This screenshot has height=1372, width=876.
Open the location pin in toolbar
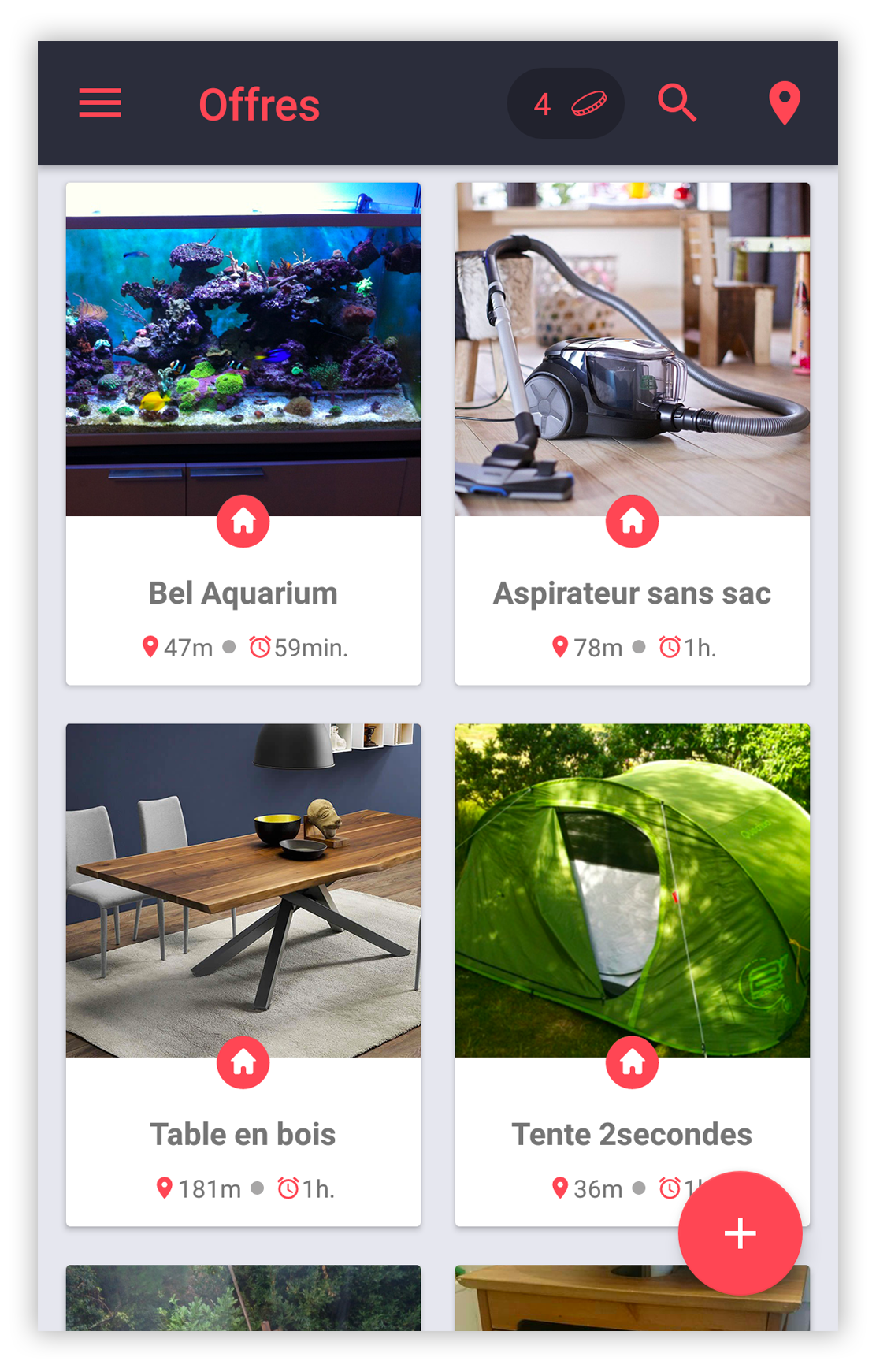784,103
